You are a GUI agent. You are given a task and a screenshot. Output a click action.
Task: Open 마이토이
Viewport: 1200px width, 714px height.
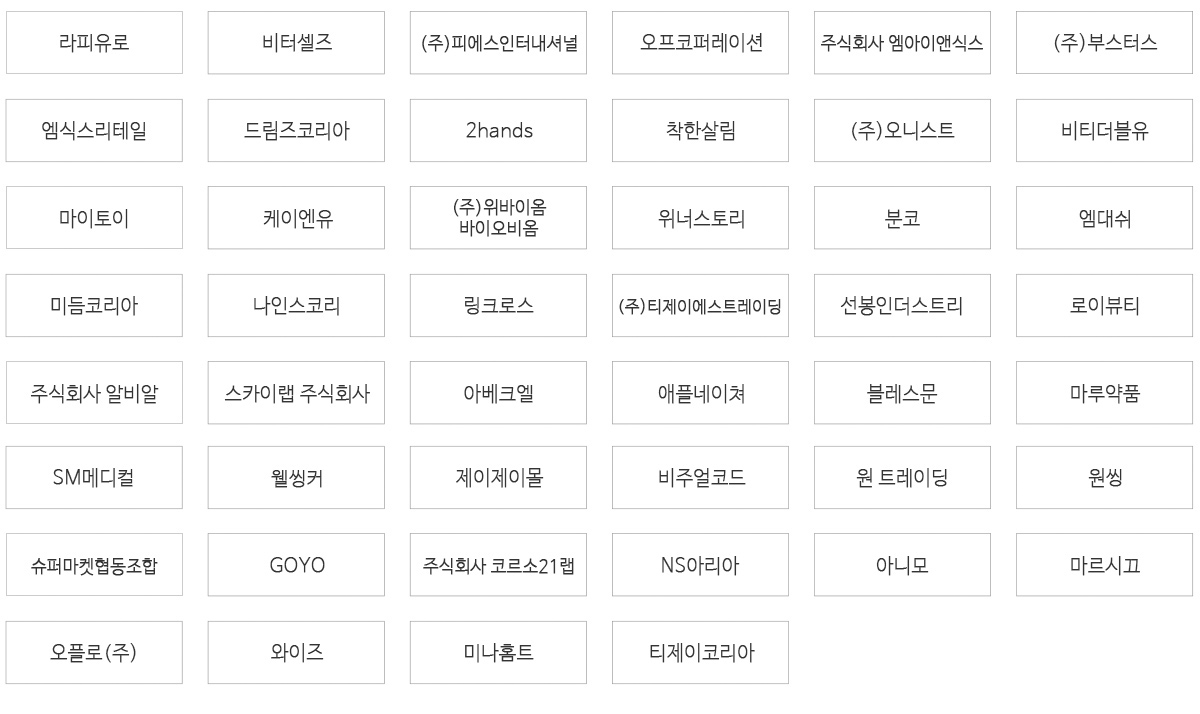[x=94, y=218]
